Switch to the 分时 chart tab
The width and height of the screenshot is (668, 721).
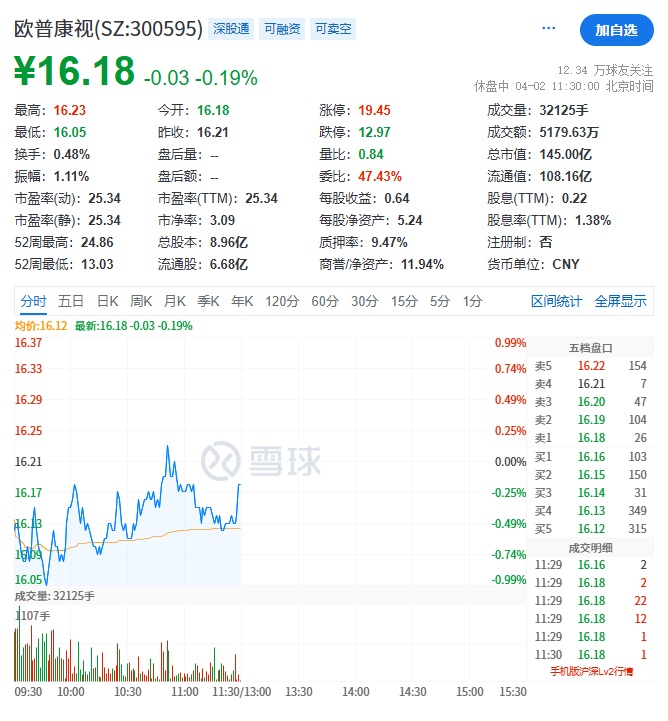(x=33, y=301)
